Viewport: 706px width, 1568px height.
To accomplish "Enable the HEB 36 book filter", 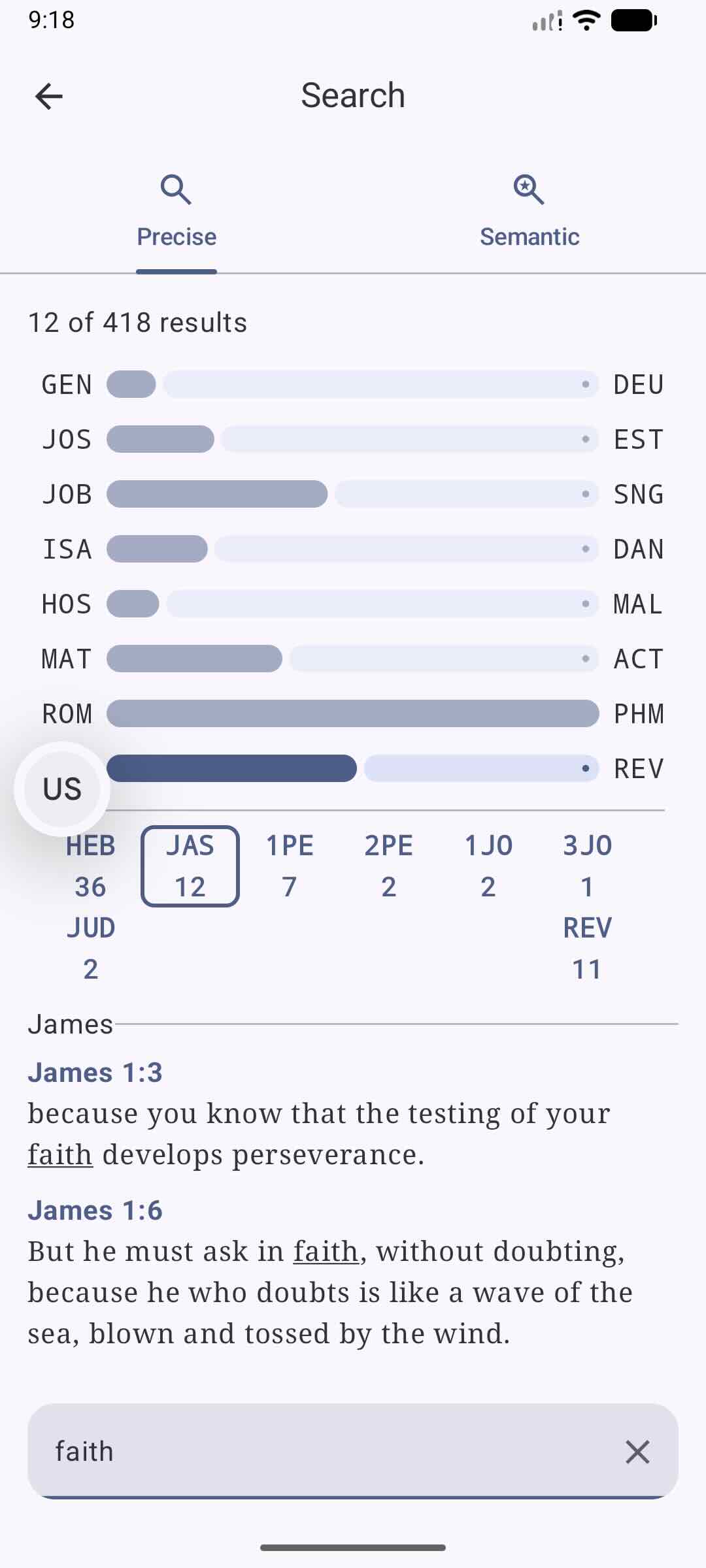I will pyautogui.click(x=91, y=865).
